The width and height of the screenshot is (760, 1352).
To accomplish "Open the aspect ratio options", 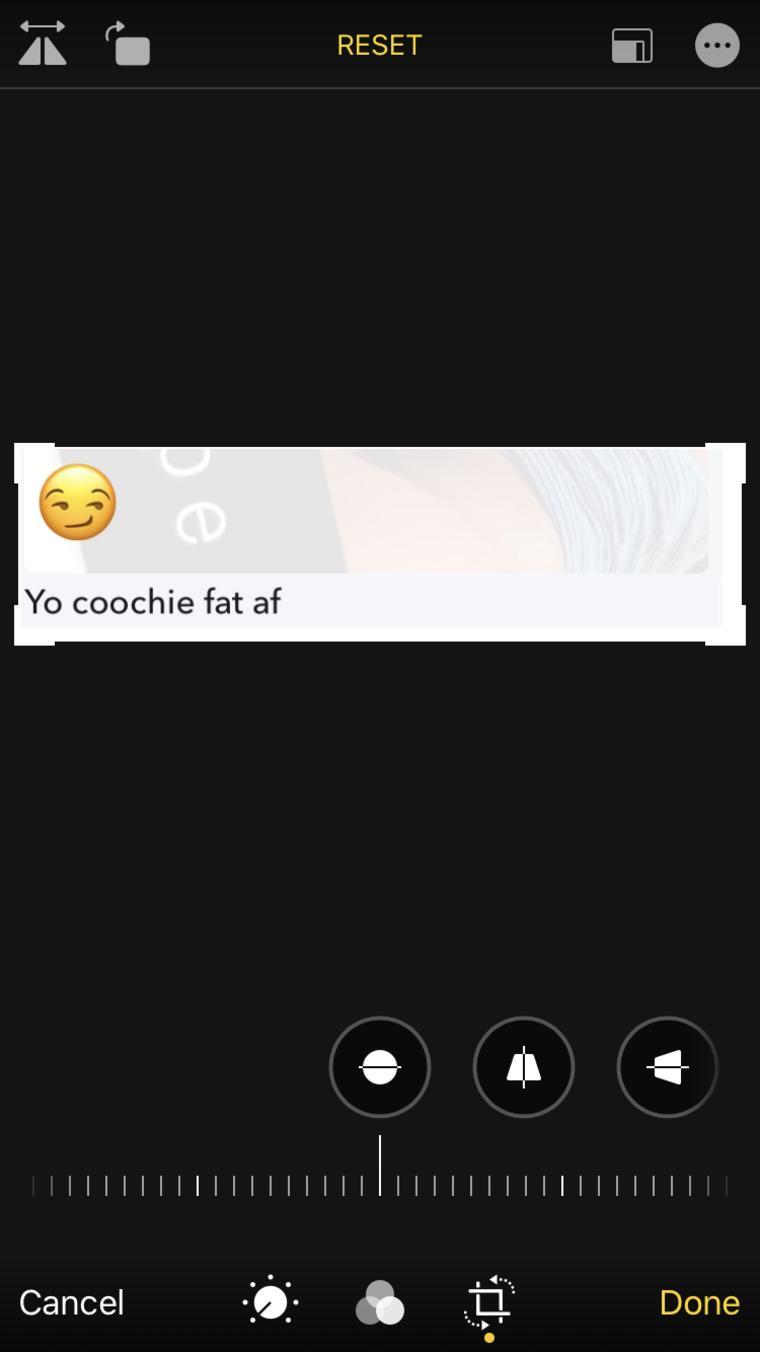I will click(x=632, y=46).
